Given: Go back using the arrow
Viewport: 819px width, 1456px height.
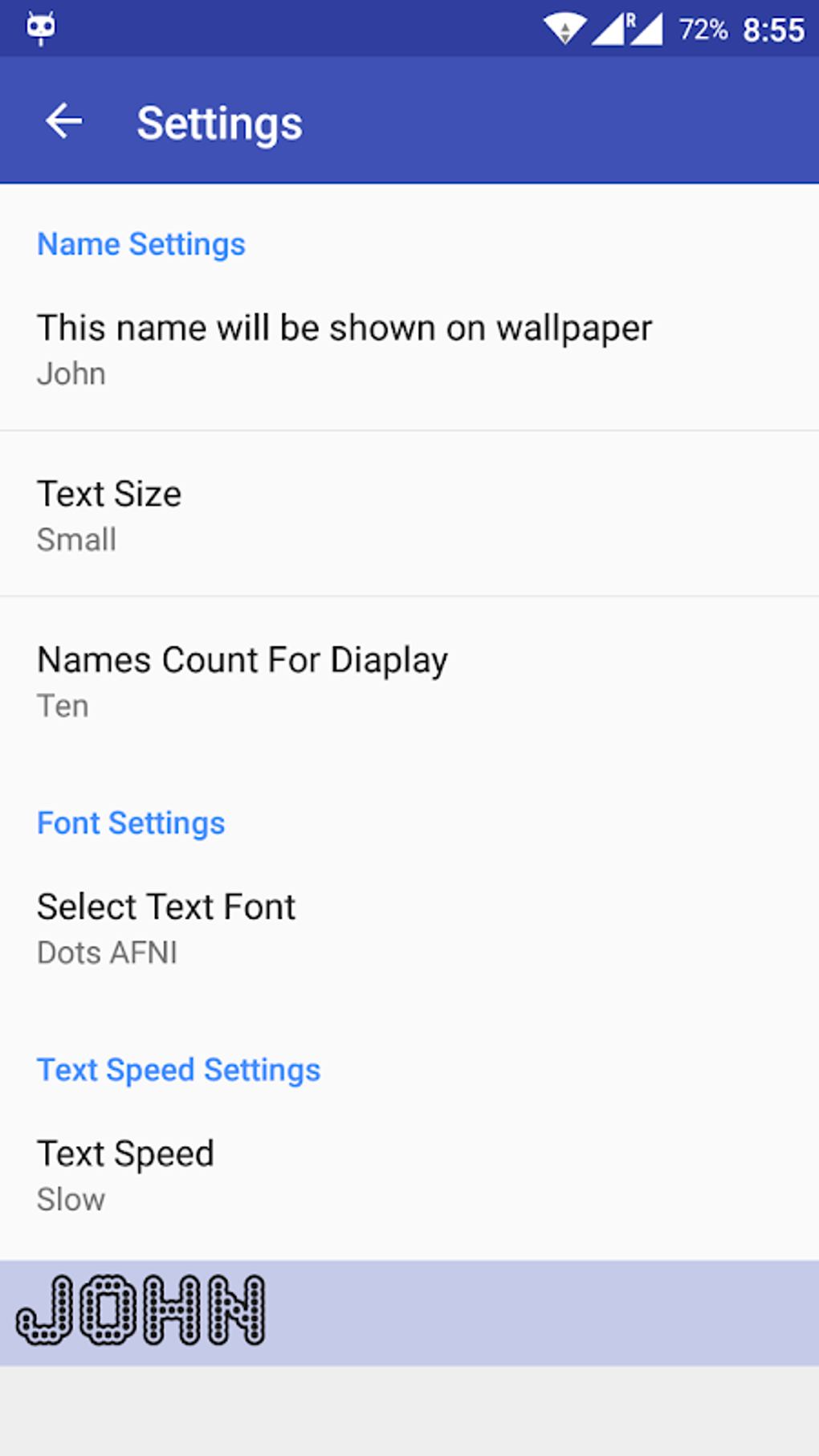Looking at the screenshot, I should click(x=63, y=122).
